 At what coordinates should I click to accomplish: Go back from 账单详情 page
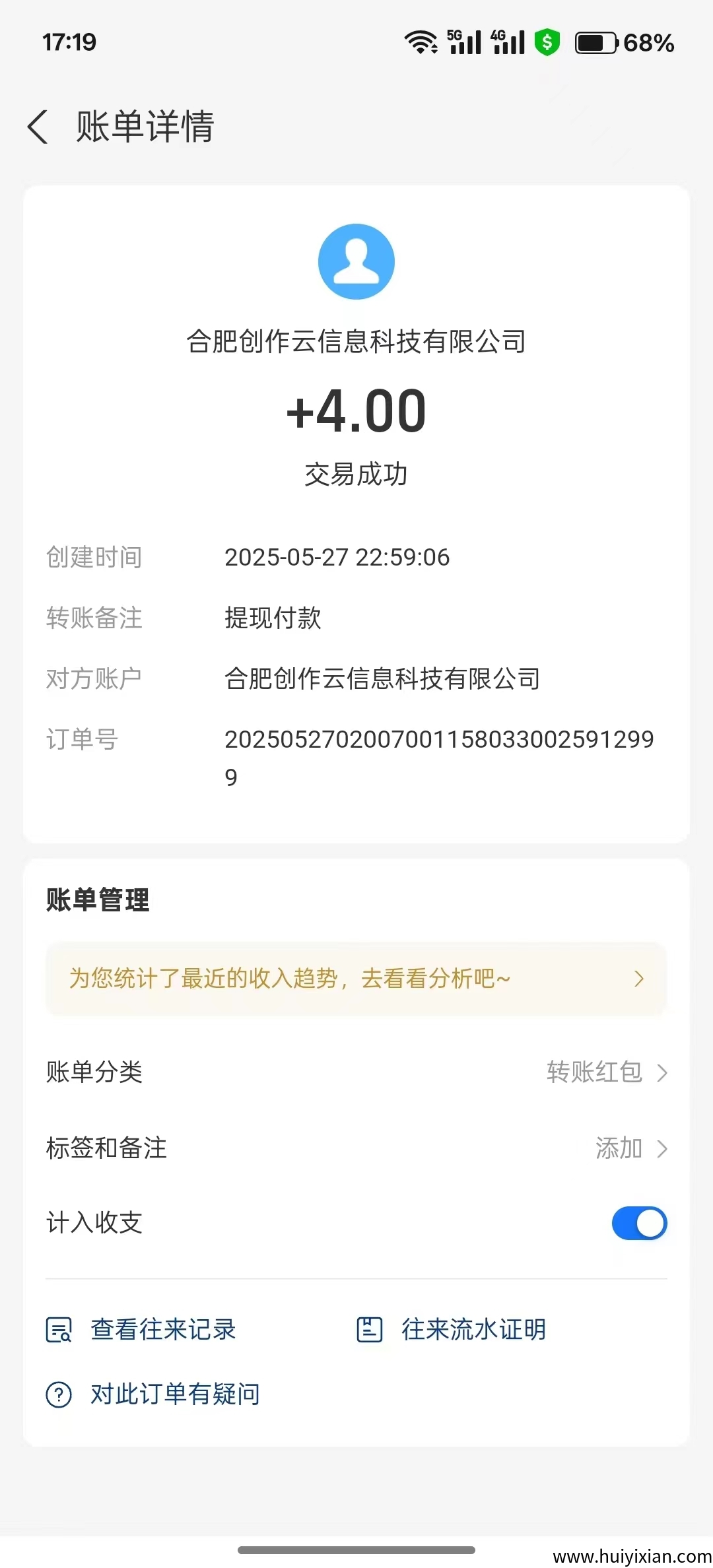coord(38,126)
